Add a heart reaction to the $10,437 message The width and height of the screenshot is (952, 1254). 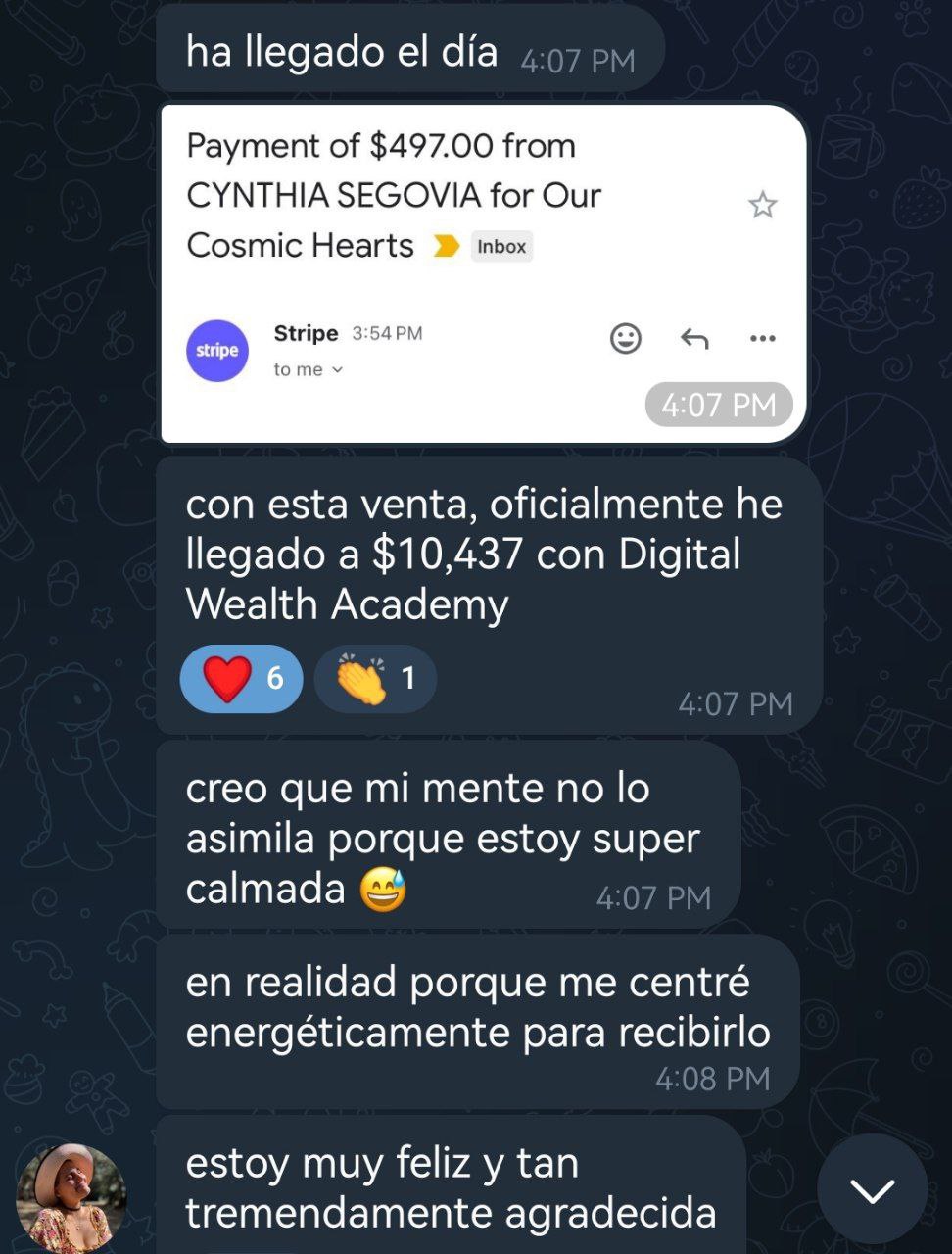pyautogui.click(x=242, y=678)
